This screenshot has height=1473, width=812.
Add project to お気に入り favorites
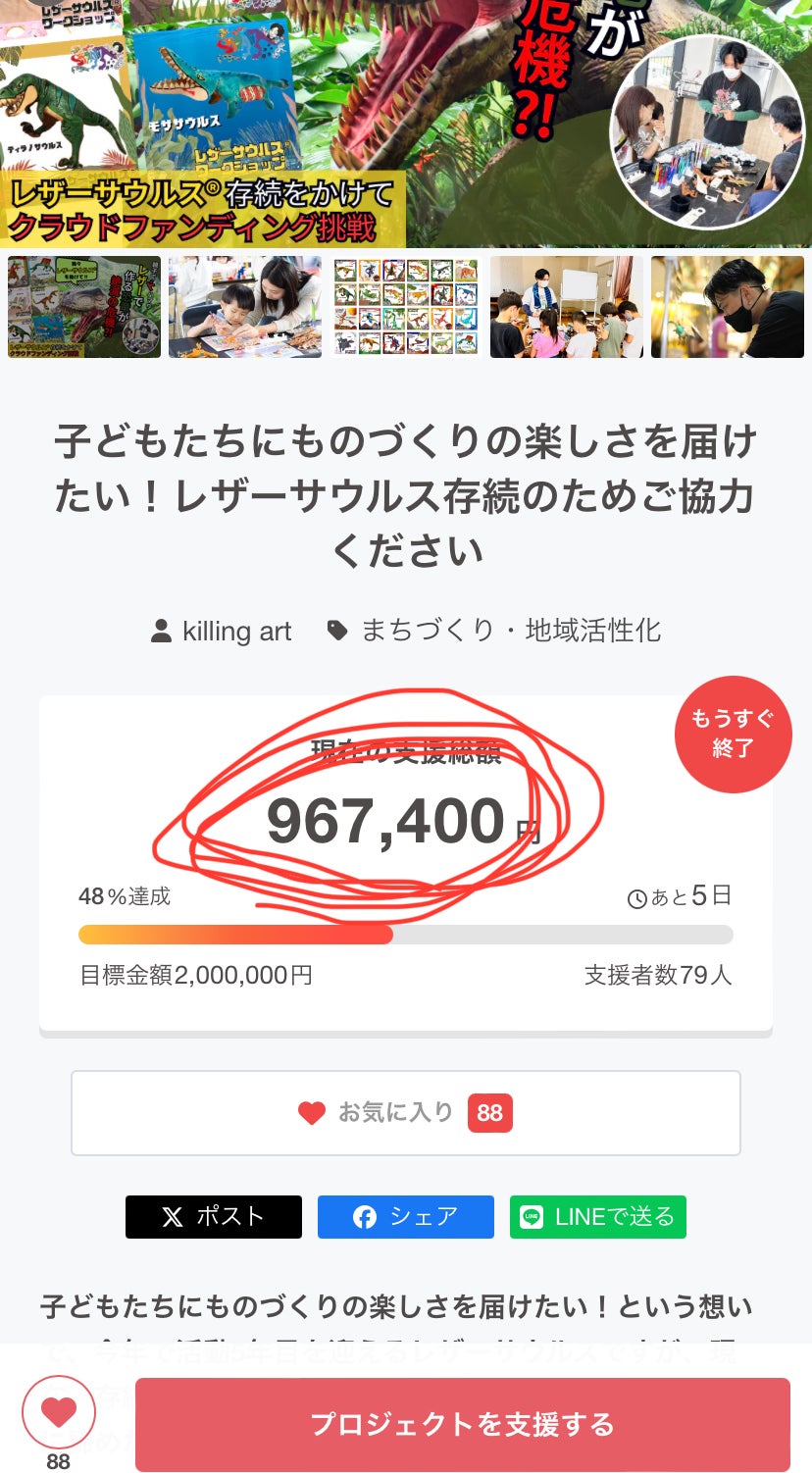(x=405, y=1113)
